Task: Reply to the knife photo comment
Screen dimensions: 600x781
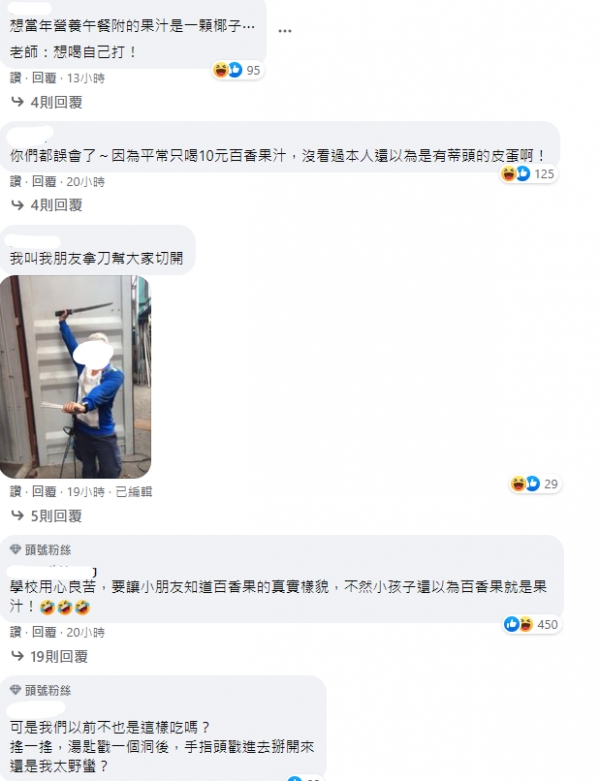Action: point(44,492)
